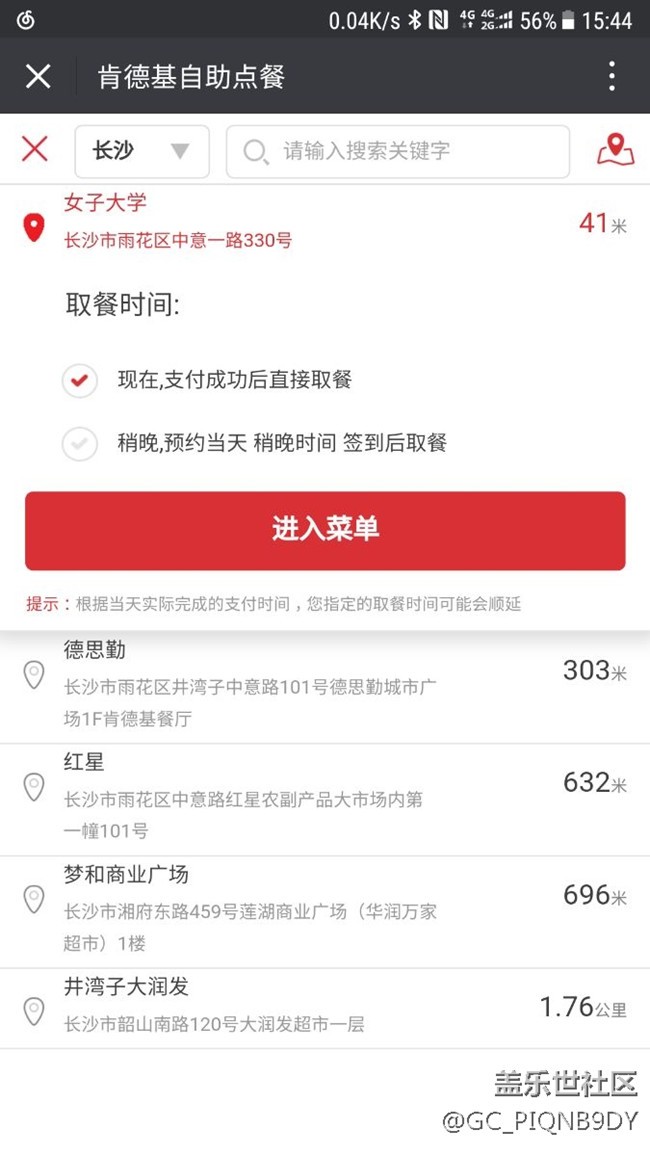This screenshot has width=650, height=1156.
Task: Open the three-dot overflow menu
Action: coord(612,76)
